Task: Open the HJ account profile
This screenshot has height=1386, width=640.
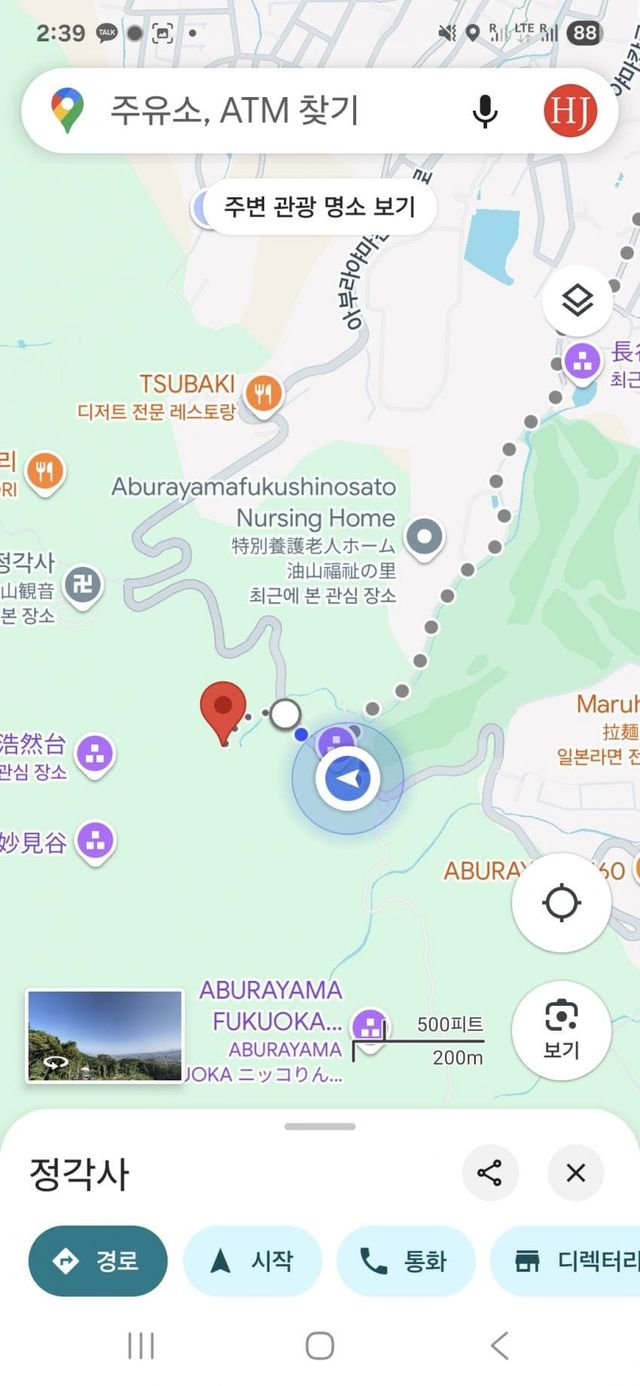Action: pos(570,110)
